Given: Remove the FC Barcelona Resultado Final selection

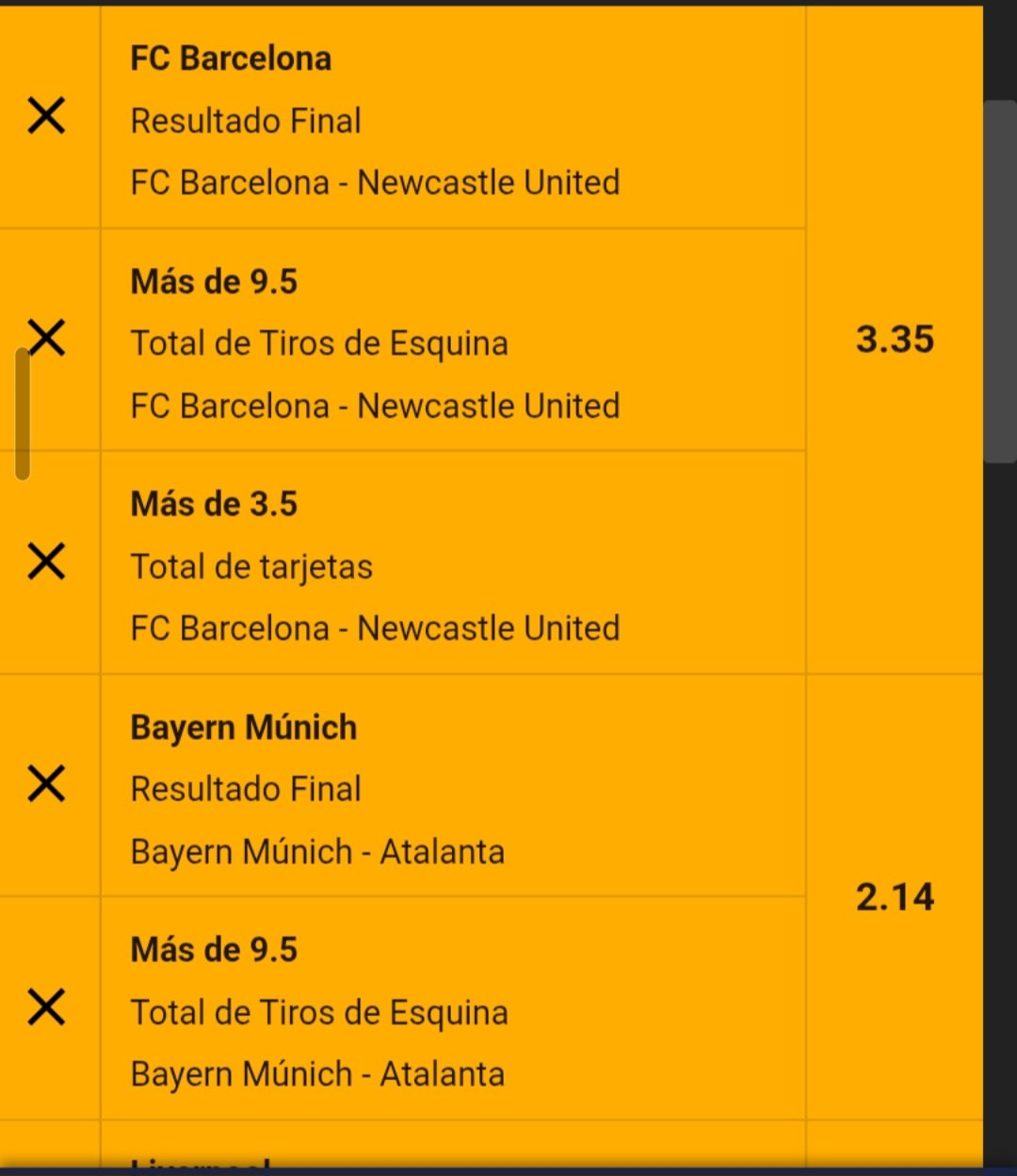Looking at the screenshot, I should [x=46, y=117].
